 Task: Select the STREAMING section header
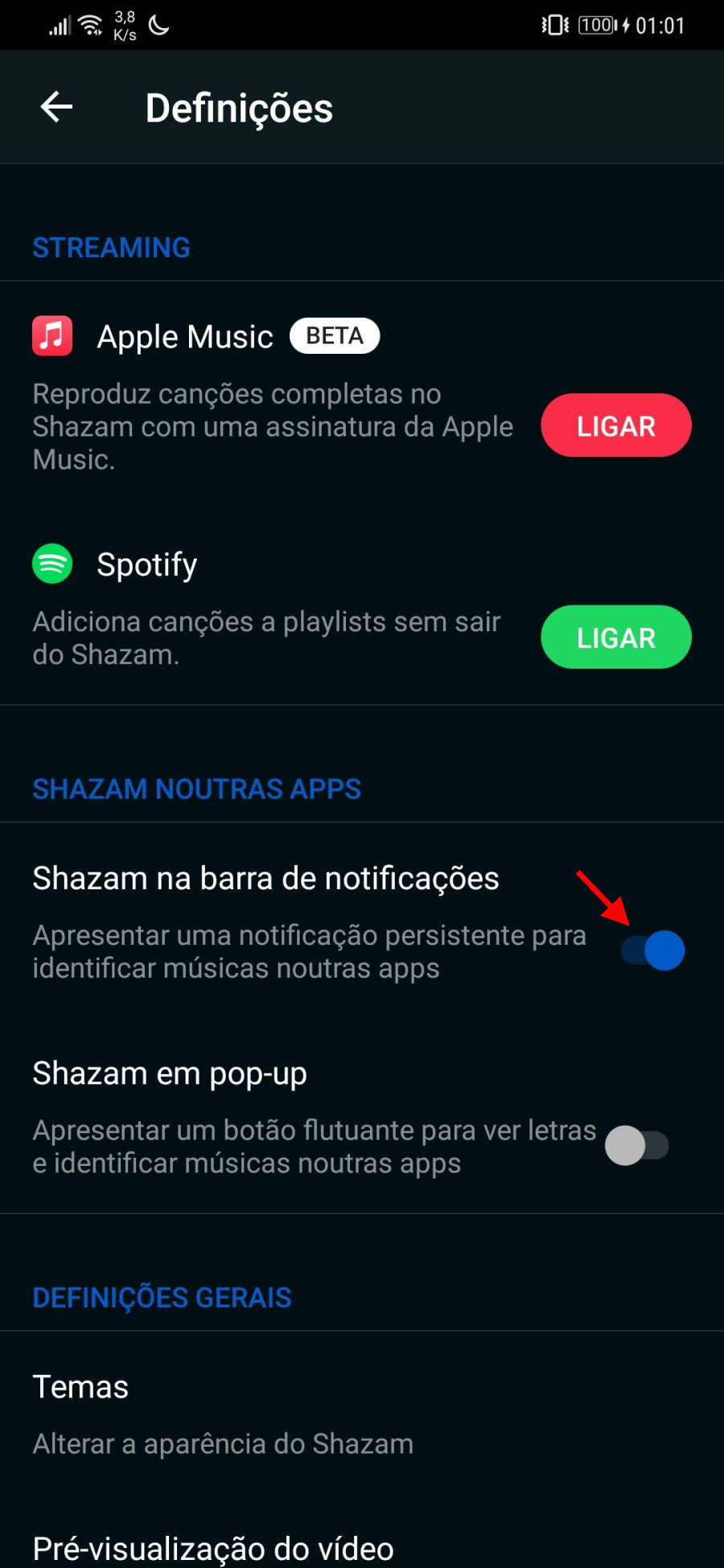tap(110, 248)
